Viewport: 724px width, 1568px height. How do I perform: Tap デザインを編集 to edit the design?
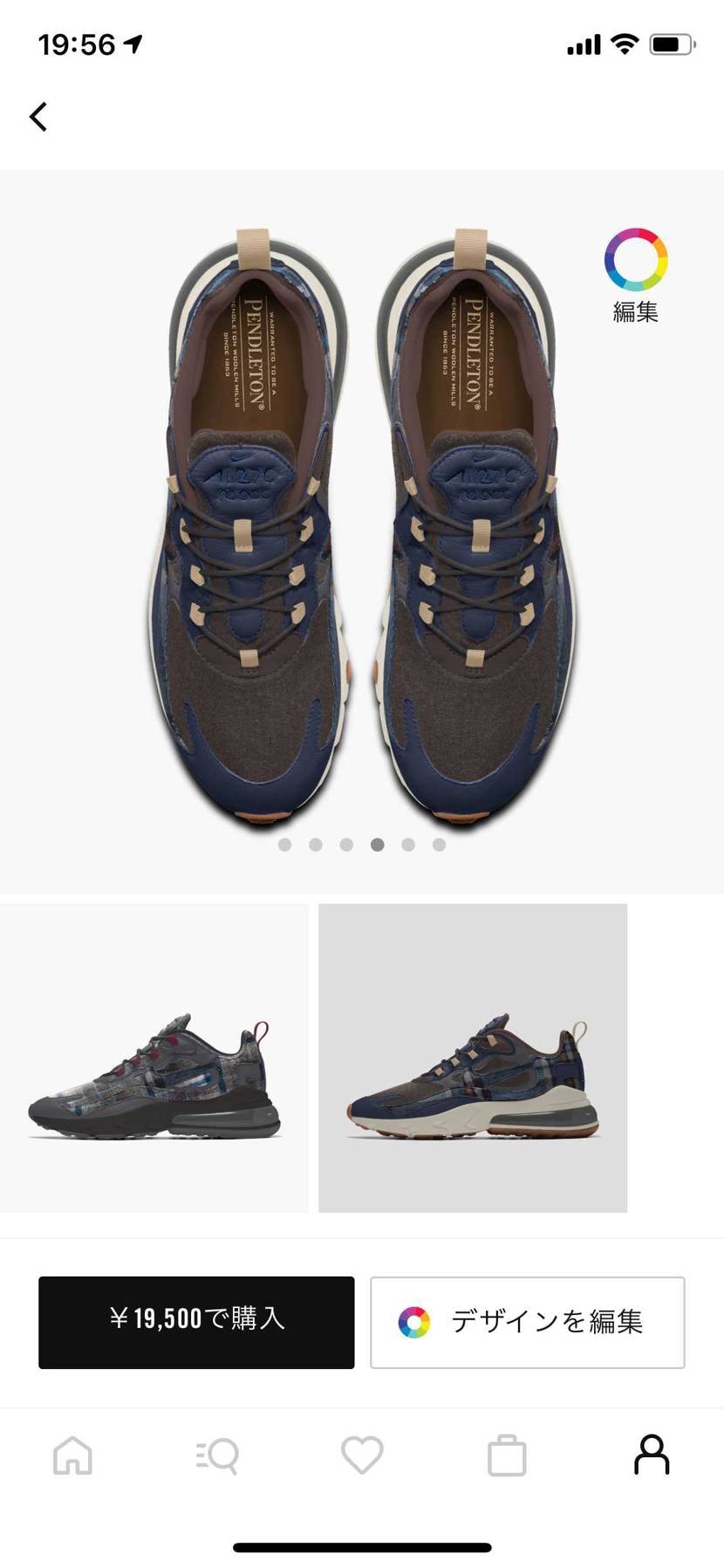tap(528, 1322)
